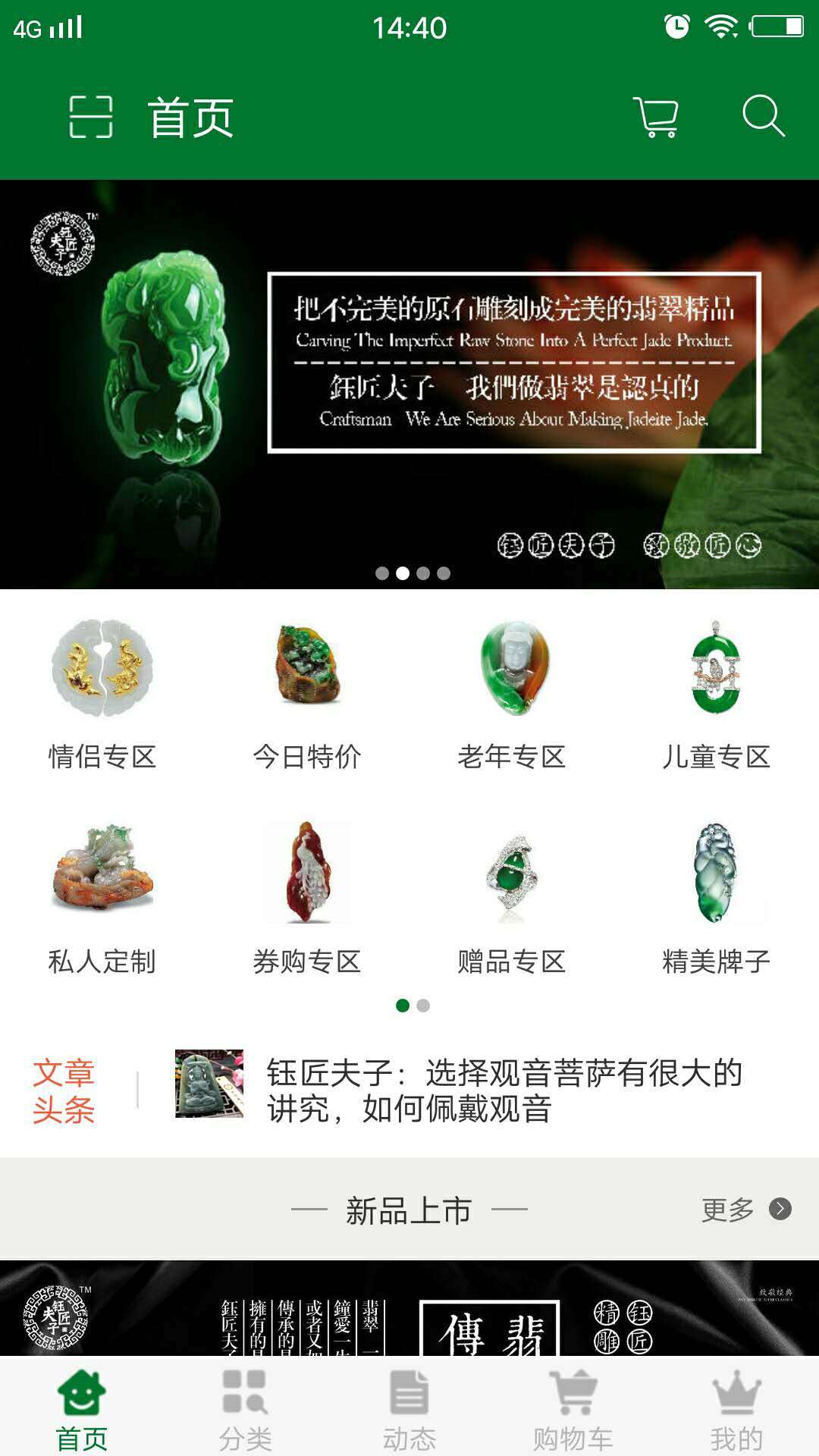Switch to the 我的 tab
The width and height of the screenshot is (819, 1456).
[x=736, y=1409]
